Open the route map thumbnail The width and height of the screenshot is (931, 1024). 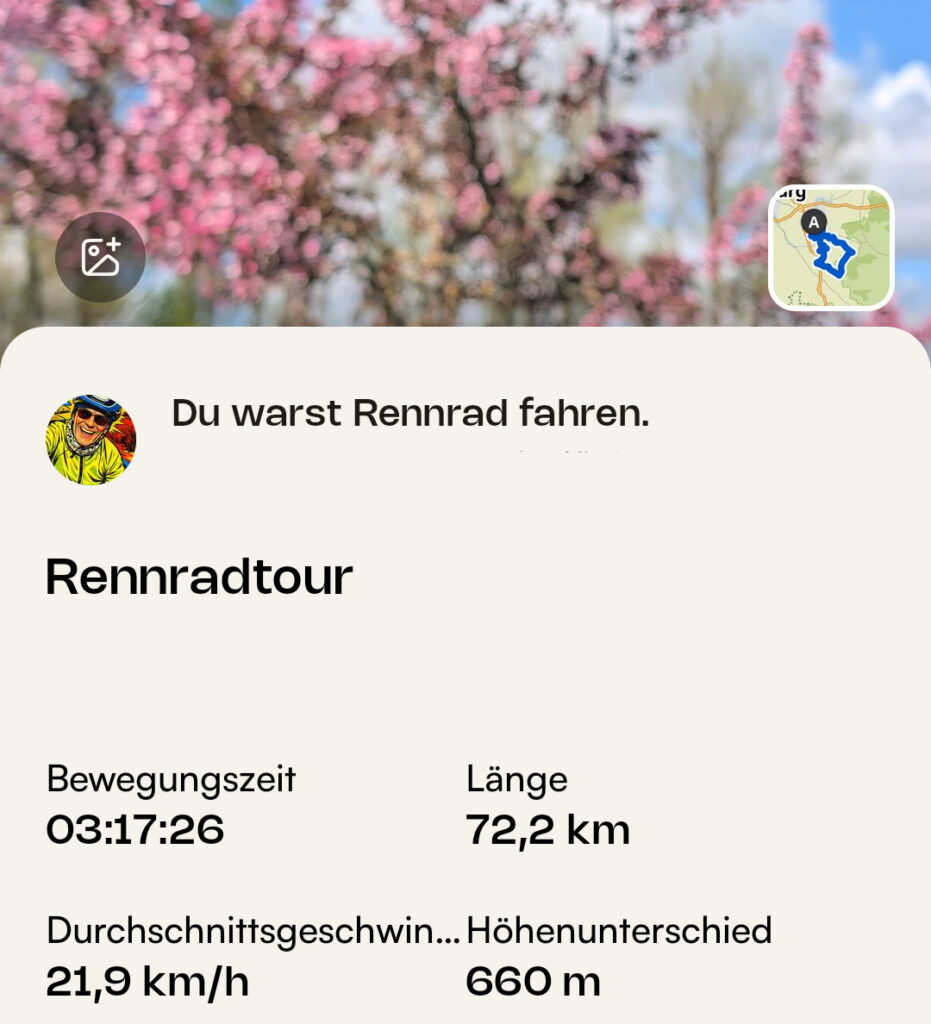coord(830,247)
